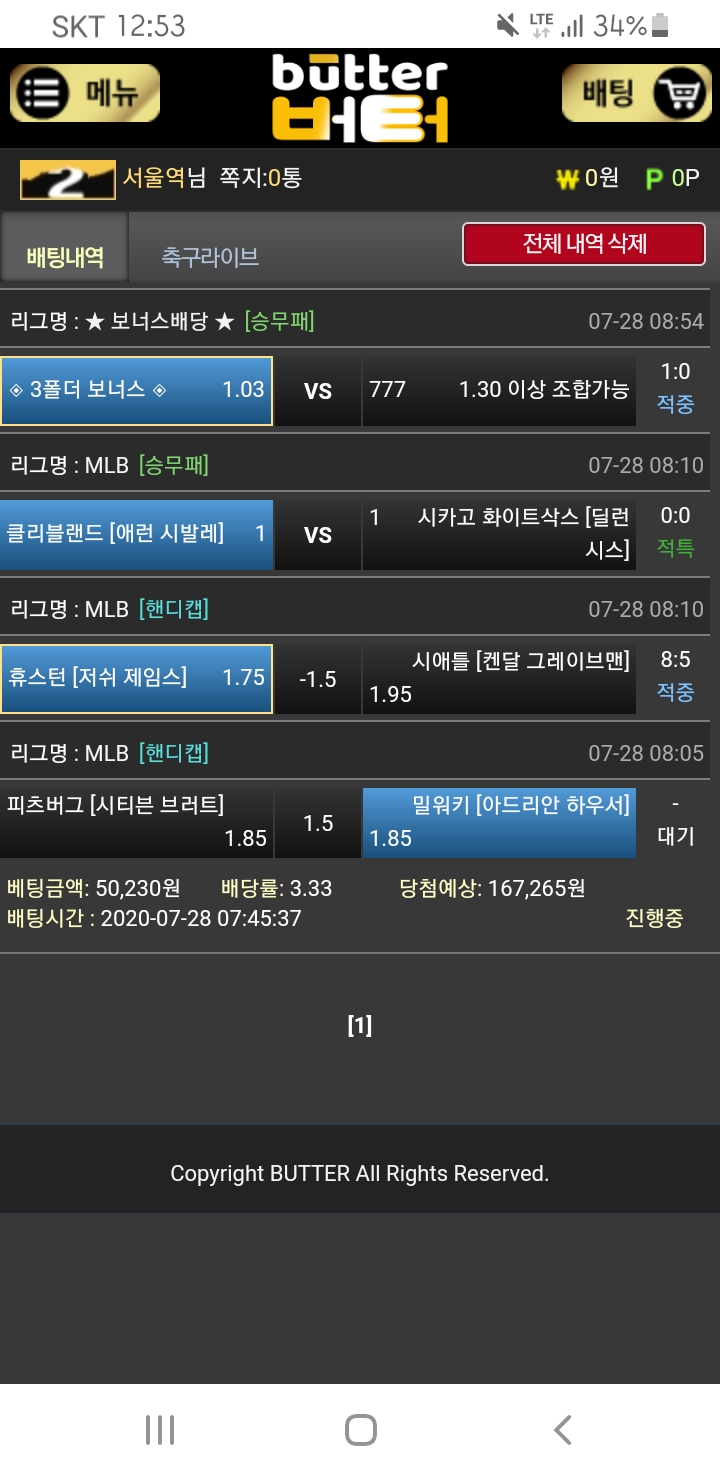Select the 배팅내역 tab
Viewport: 720px width, 1480px height.
coord(65,257)
